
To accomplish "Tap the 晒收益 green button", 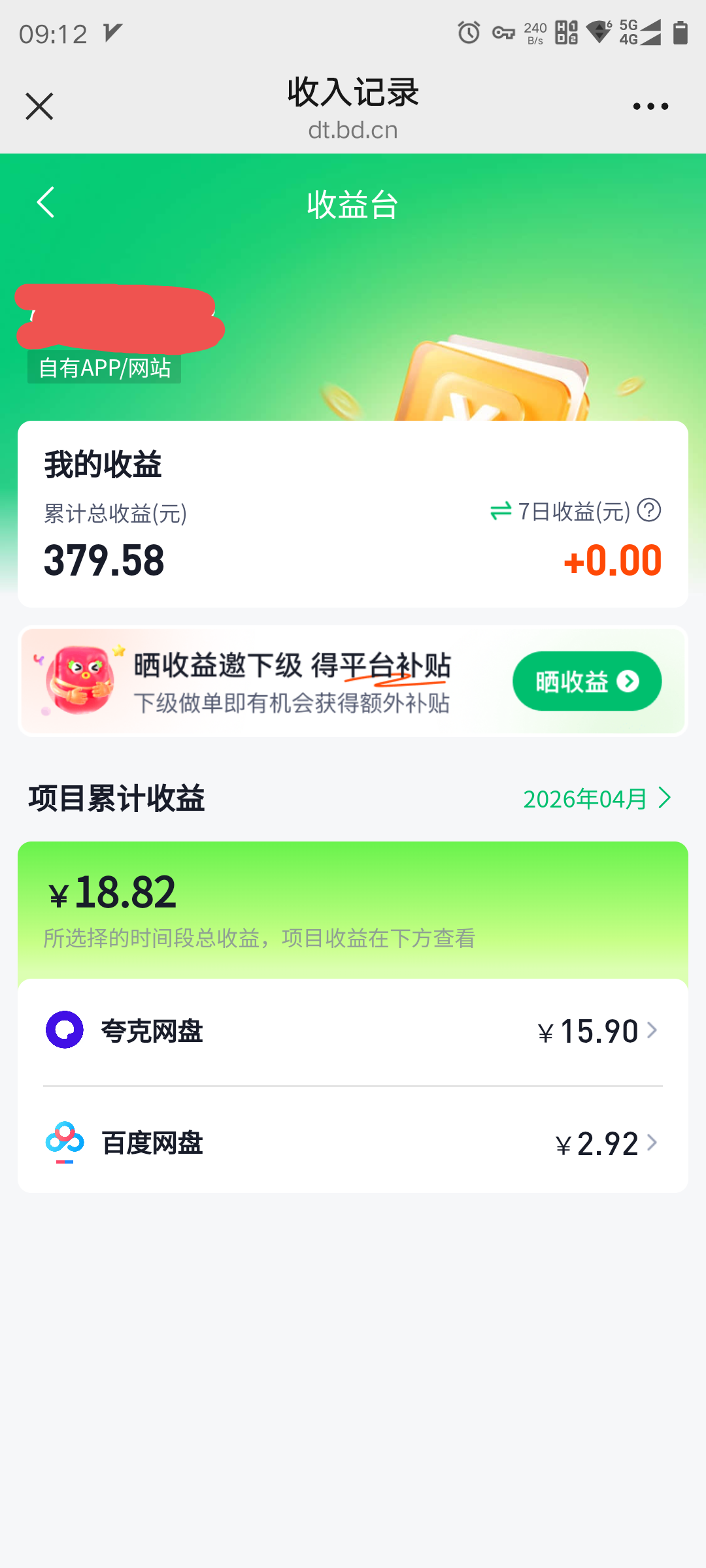I will pyautogui.click(x=586, y=681).
